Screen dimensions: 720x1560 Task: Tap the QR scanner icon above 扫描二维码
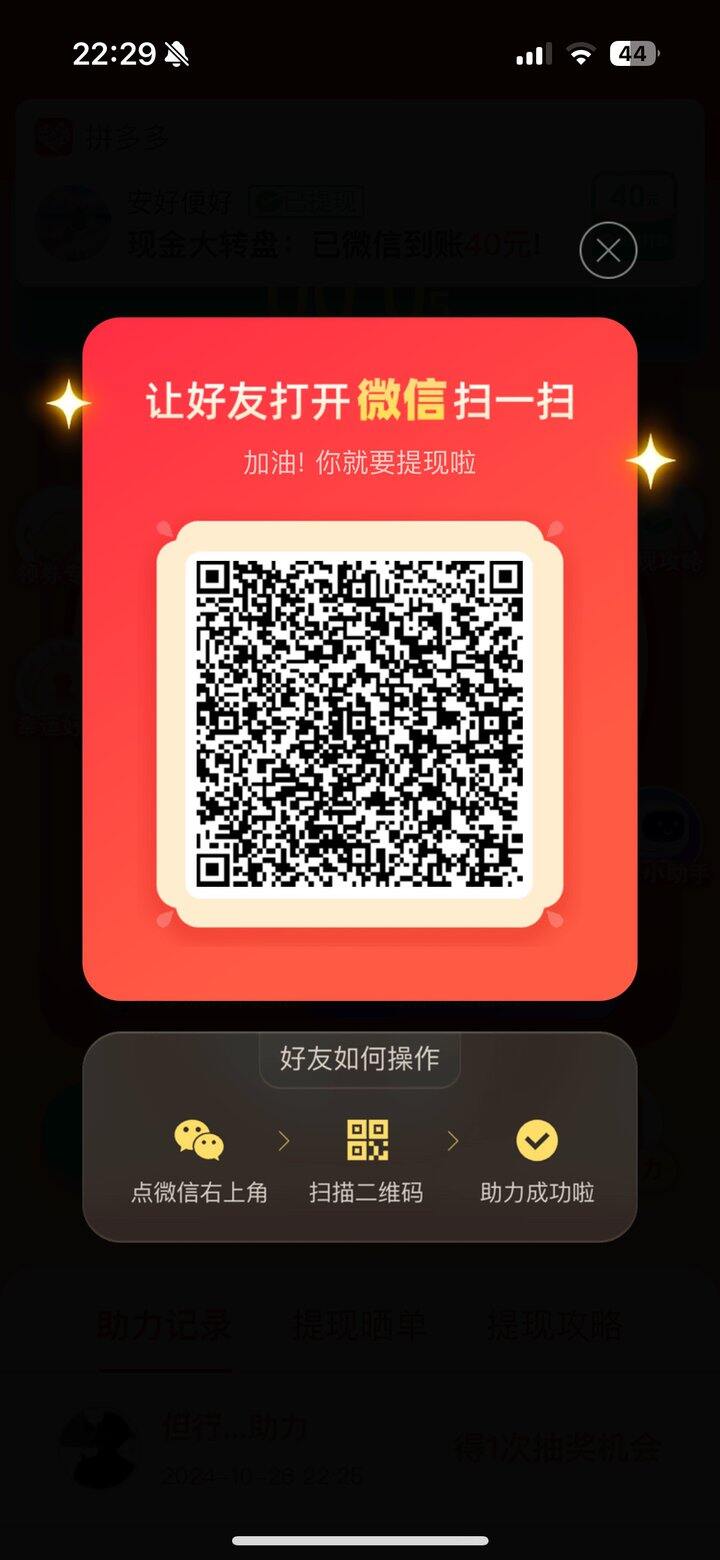[x=367, y=1140]
